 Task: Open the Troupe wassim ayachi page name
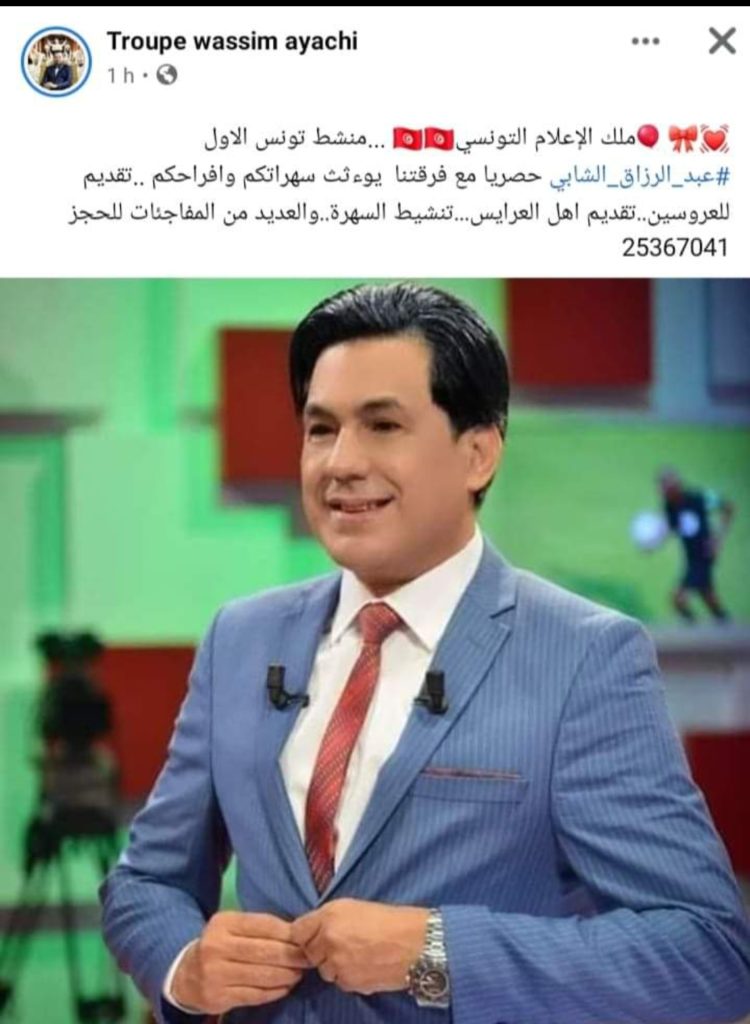point(231,41)
